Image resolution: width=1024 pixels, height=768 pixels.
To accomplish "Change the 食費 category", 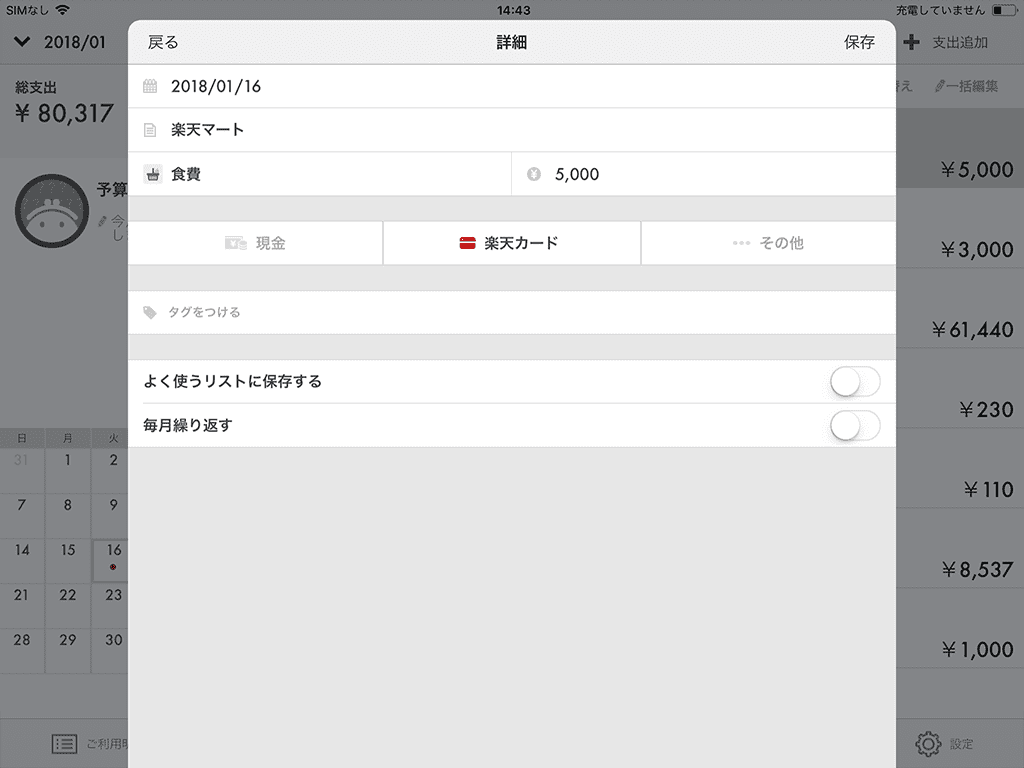I will pos(186,174).
